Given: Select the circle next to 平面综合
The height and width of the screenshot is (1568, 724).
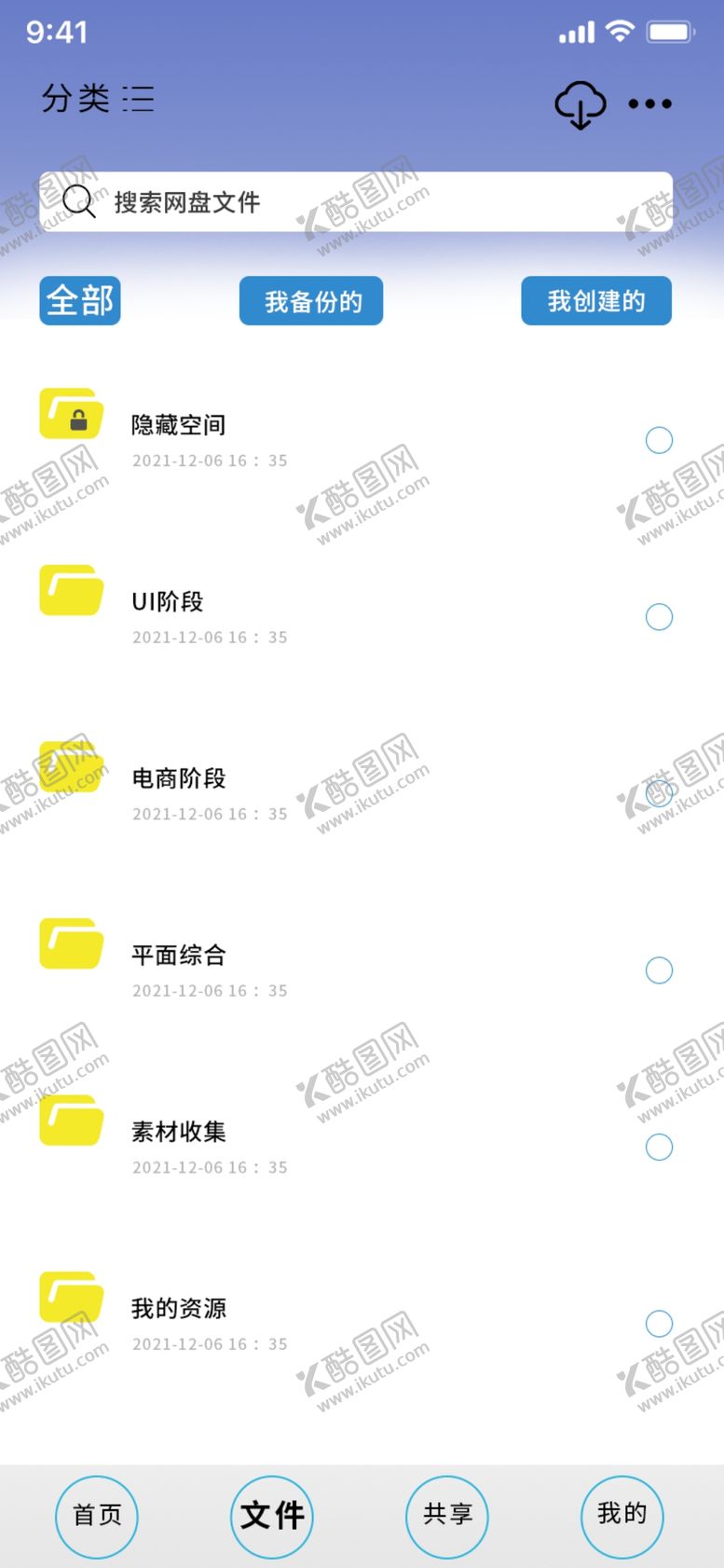Looking at the screenshot, I should pos(659,970).
